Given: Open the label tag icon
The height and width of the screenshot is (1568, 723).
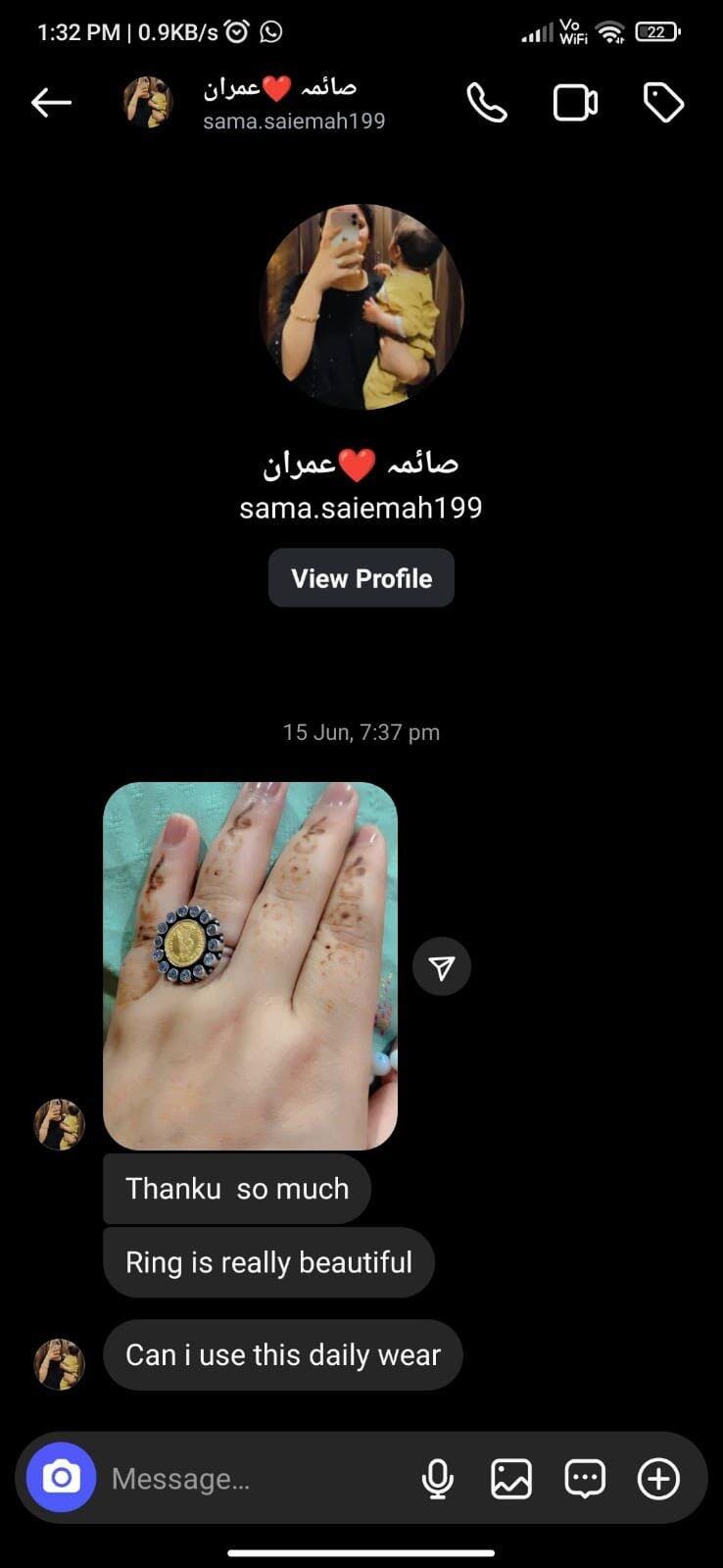Looking at the screenshot, I should coord(663,103).
